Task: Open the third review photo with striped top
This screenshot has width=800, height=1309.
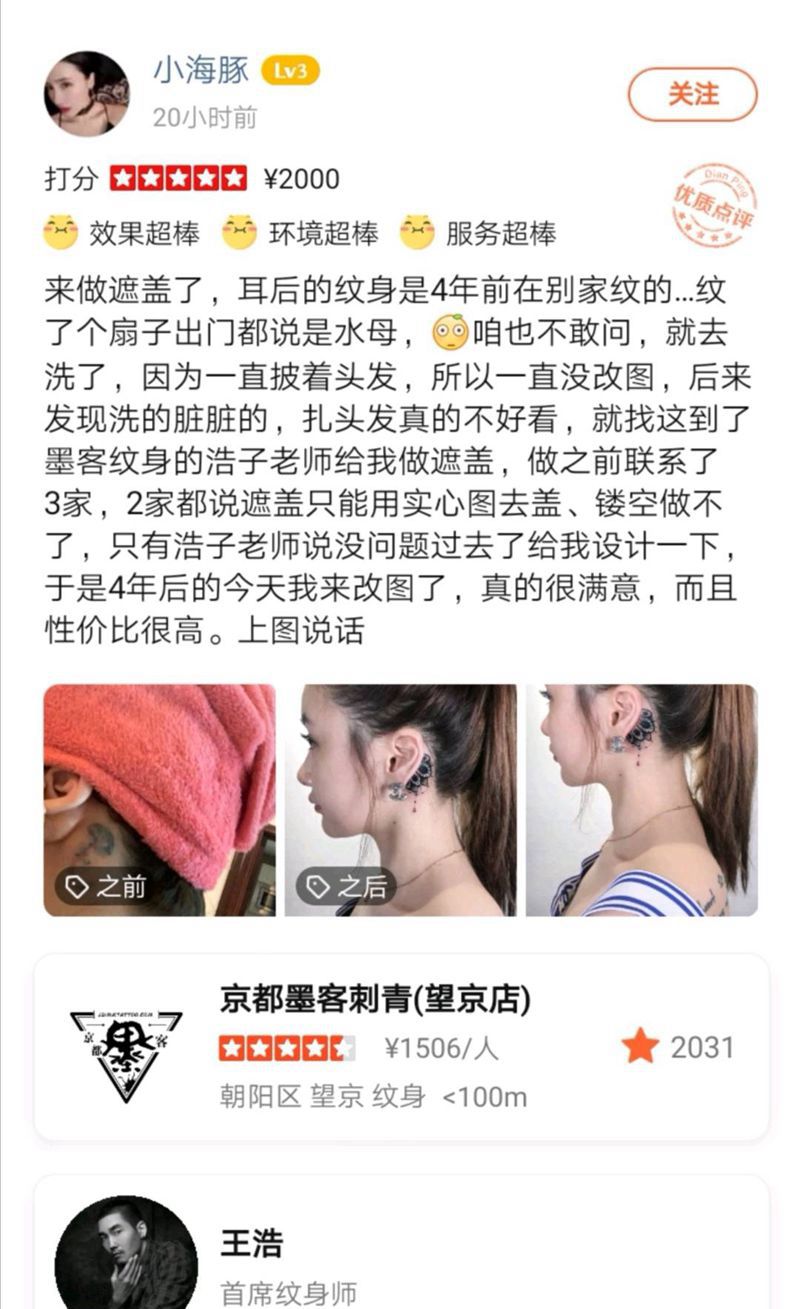Action: (641, 800)
